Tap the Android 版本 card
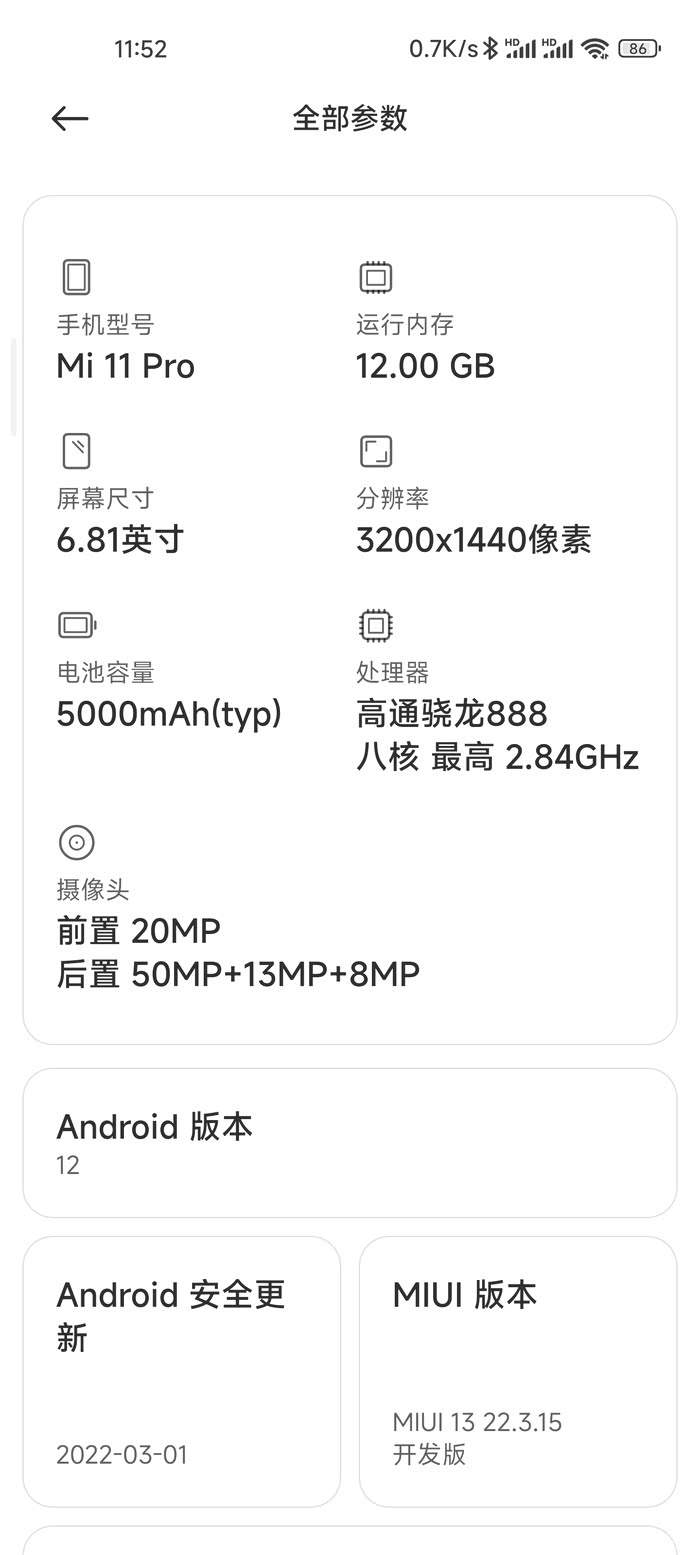Screen dimensions: 700x1555 pos(349,1142)
